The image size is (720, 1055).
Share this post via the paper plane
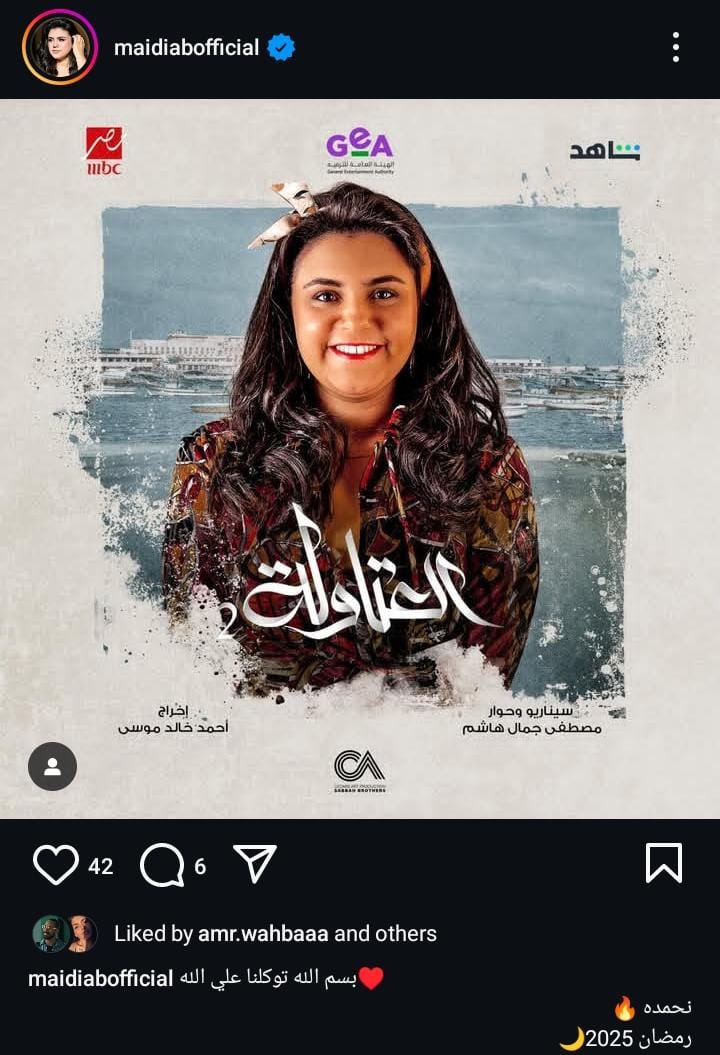[x=255, y=863]
